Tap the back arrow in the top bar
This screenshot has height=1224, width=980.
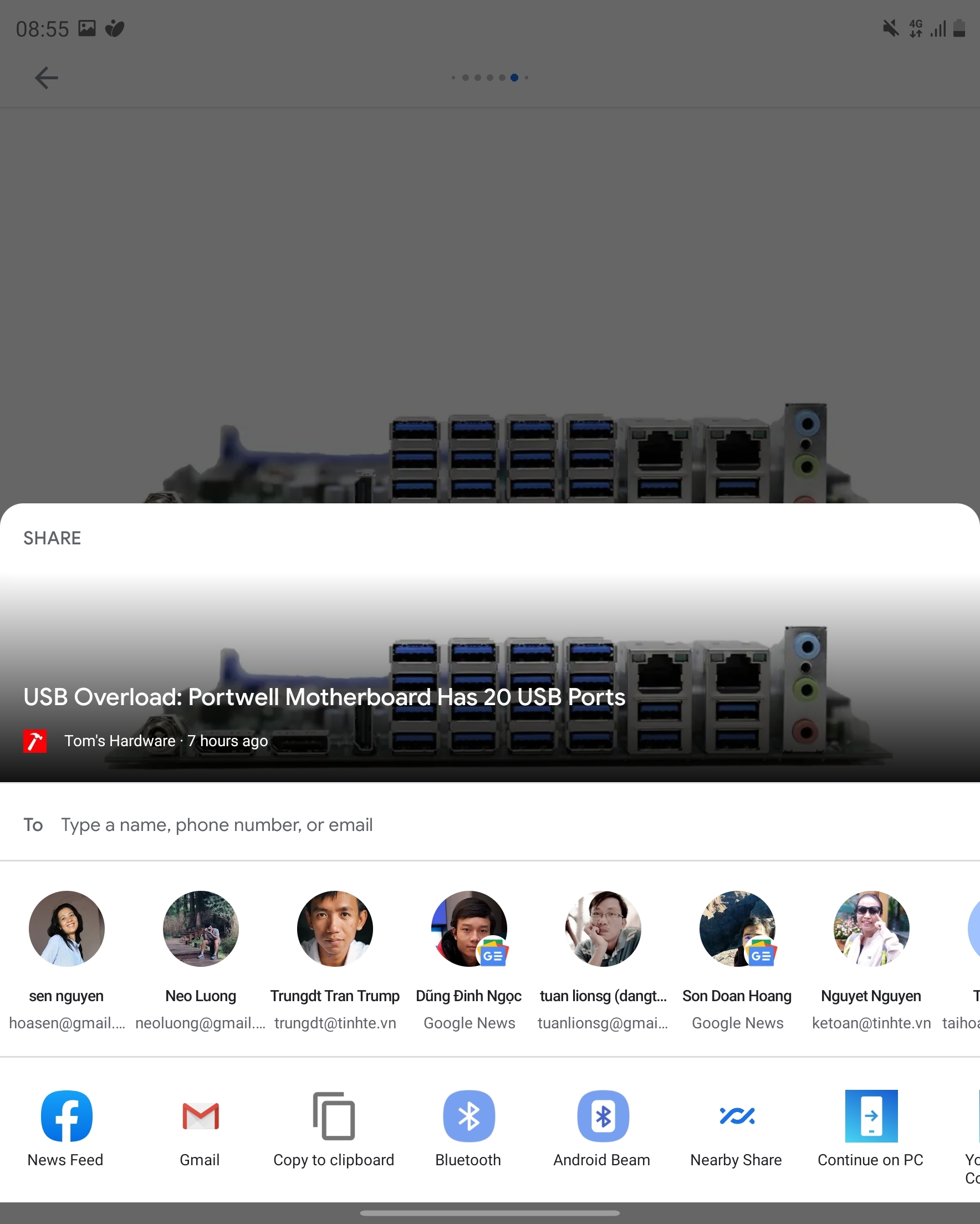(46, 78)
